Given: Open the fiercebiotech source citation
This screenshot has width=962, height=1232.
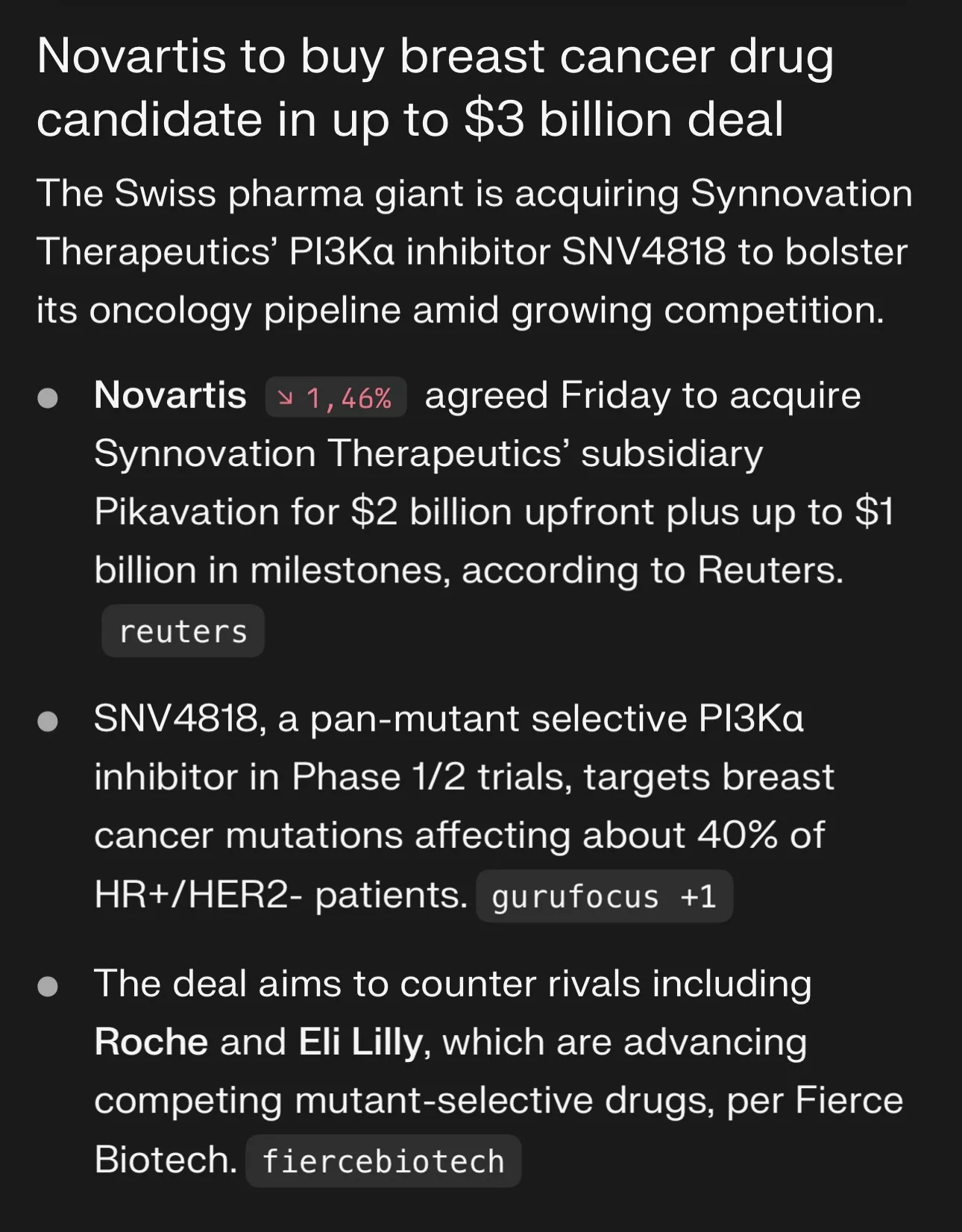Looking at the screenshot, I should coord(383,1161).
